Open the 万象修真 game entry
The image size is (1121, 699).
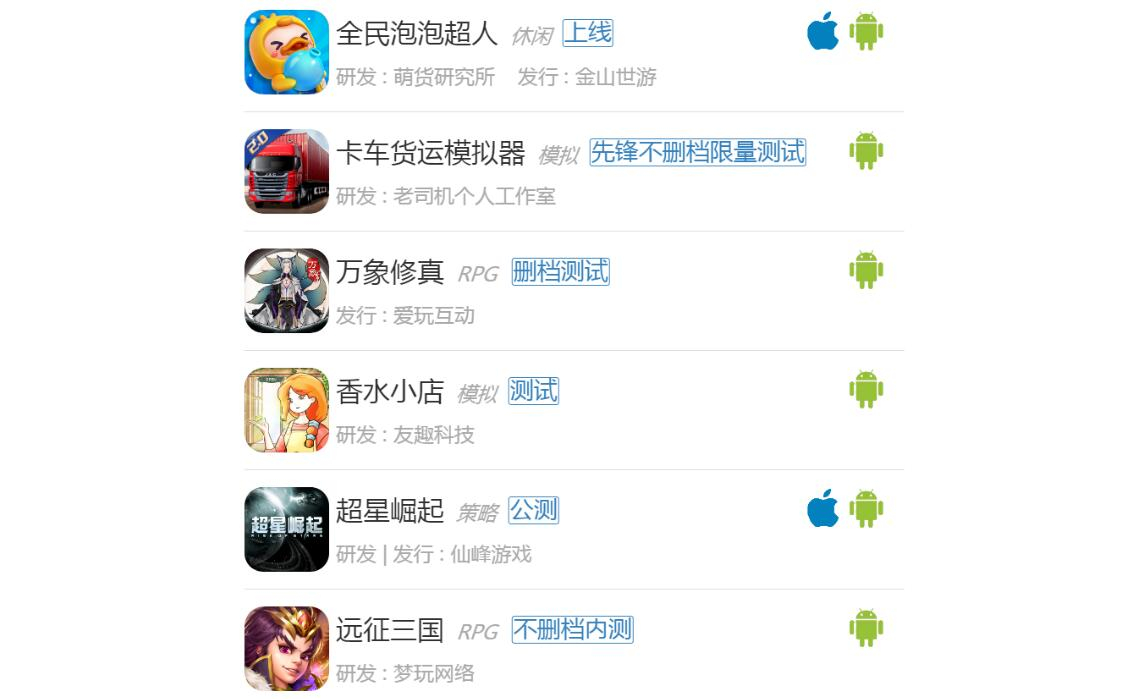390,272
